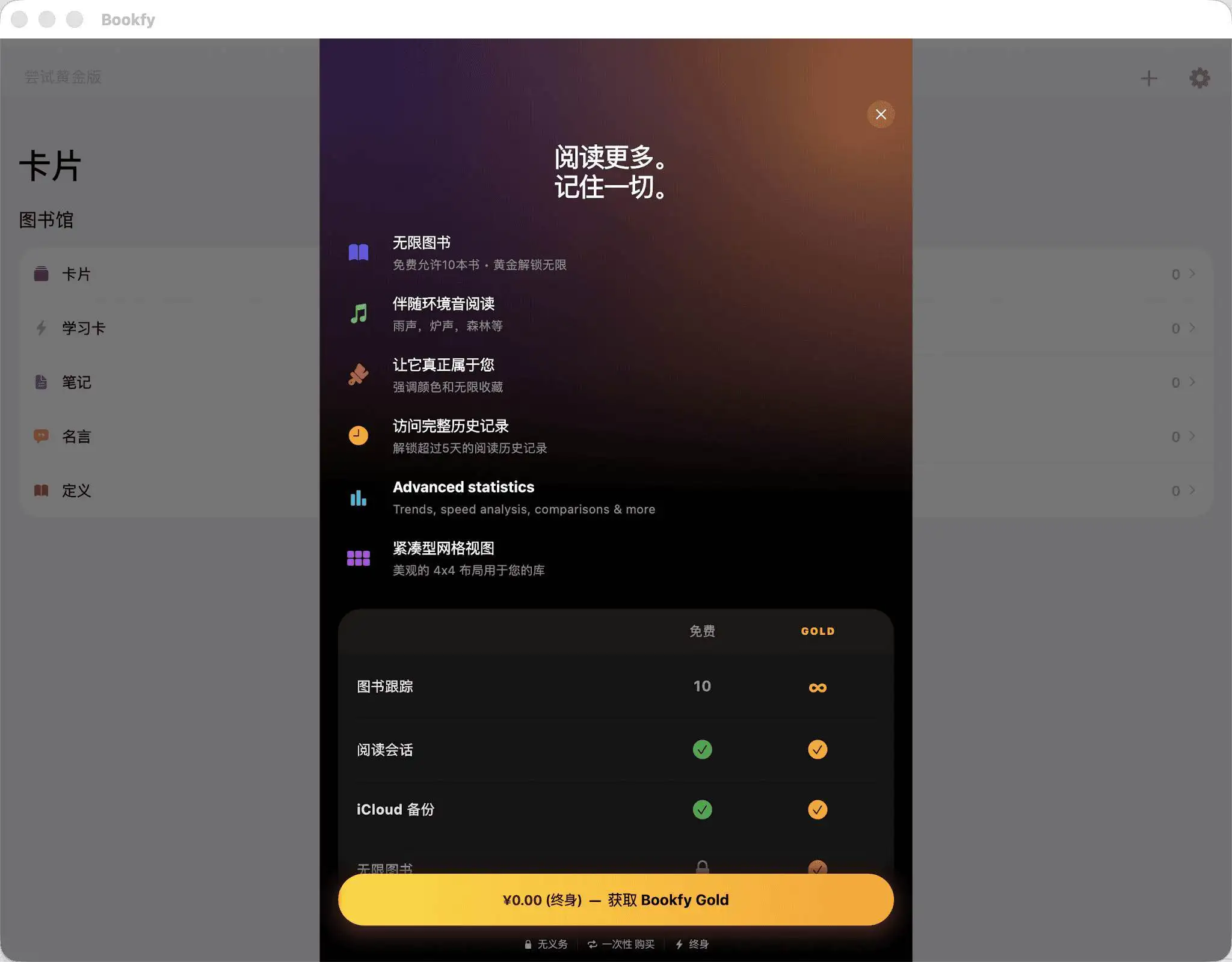The image size is (1232, 962).
Task: Tap the 获取 Bookfy Gold purchase button
Action: click(x=615, y=899)
